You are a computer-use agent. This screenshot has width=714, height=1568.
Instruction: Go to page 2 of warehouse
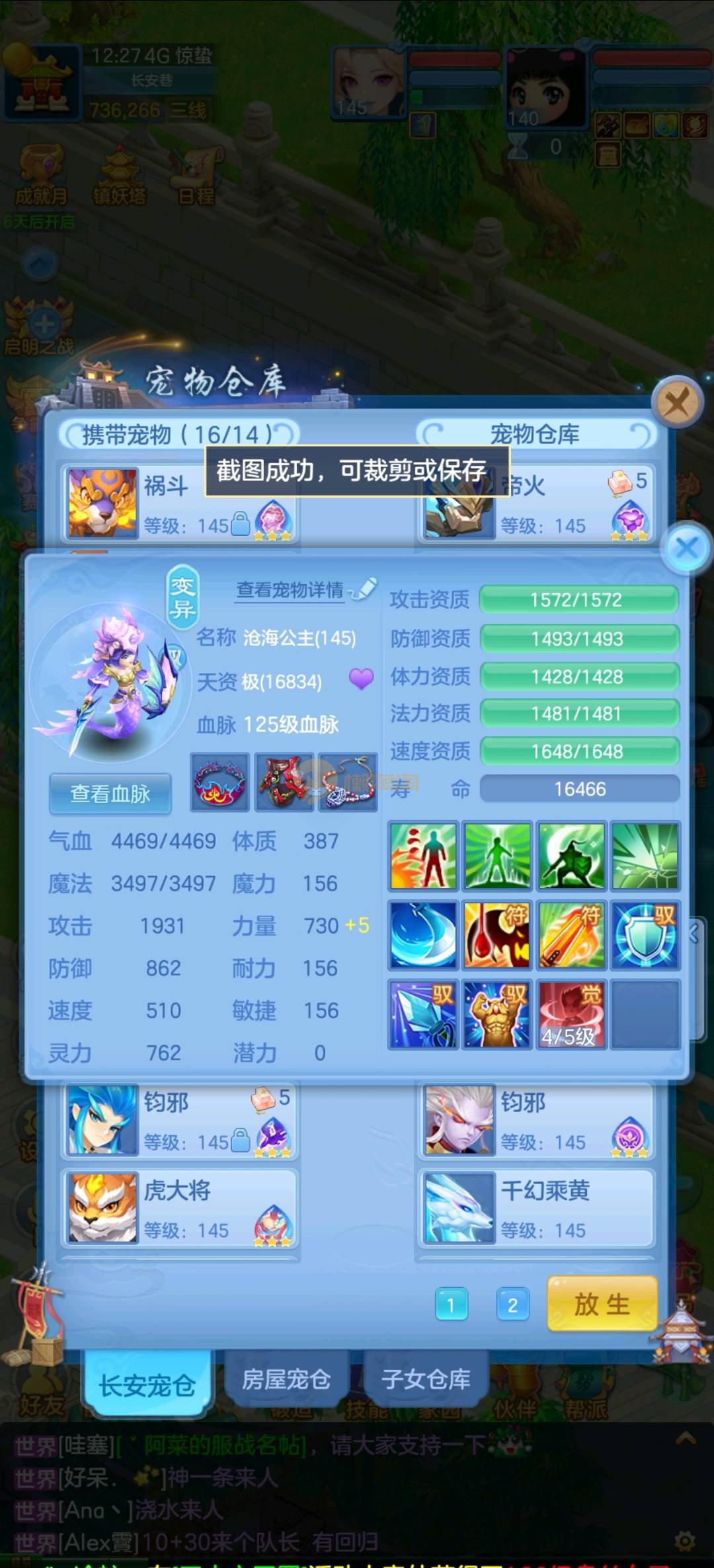[x=512, y=1305]
